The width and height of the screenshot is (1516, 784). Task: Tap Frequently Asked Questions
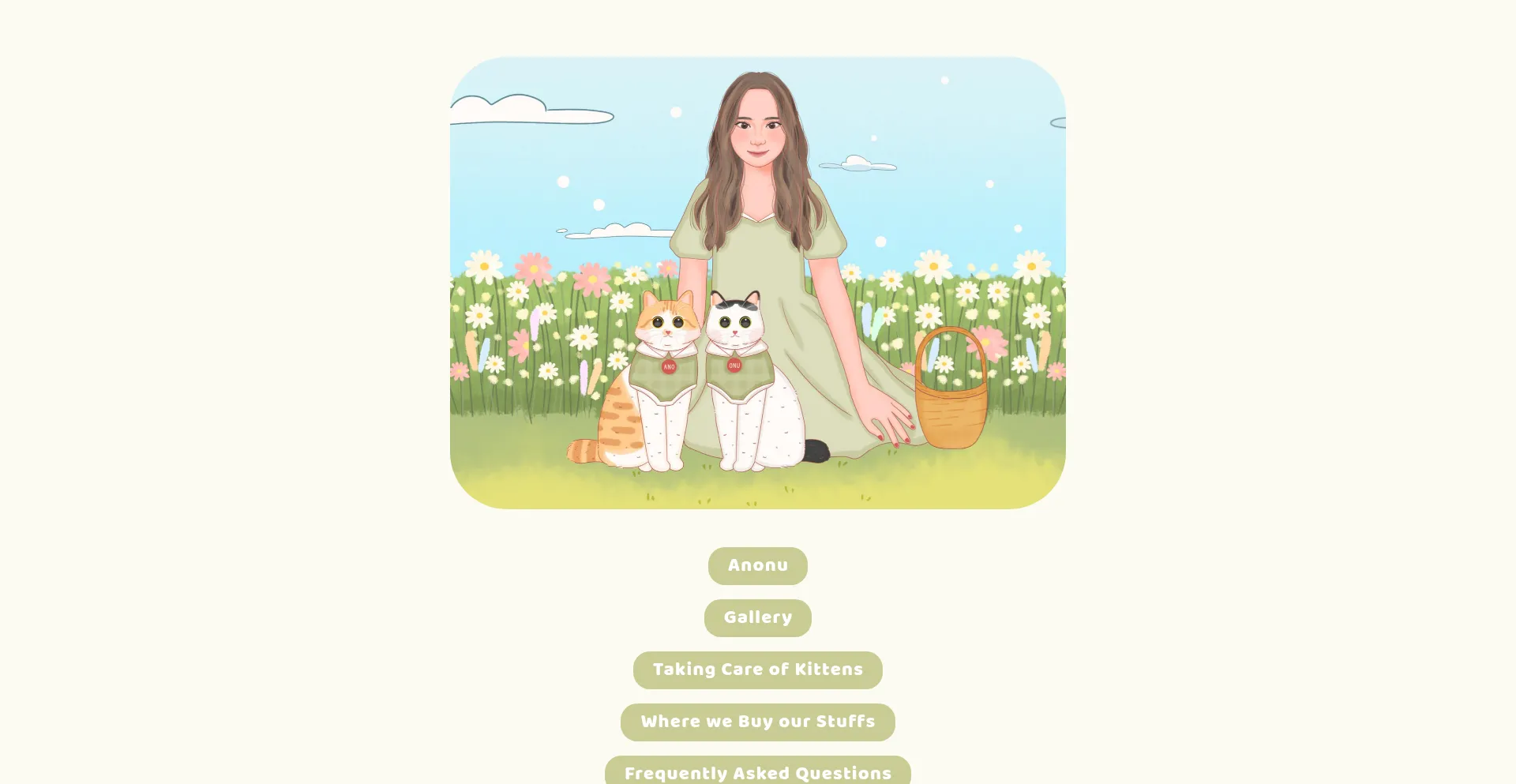(757, 772)
